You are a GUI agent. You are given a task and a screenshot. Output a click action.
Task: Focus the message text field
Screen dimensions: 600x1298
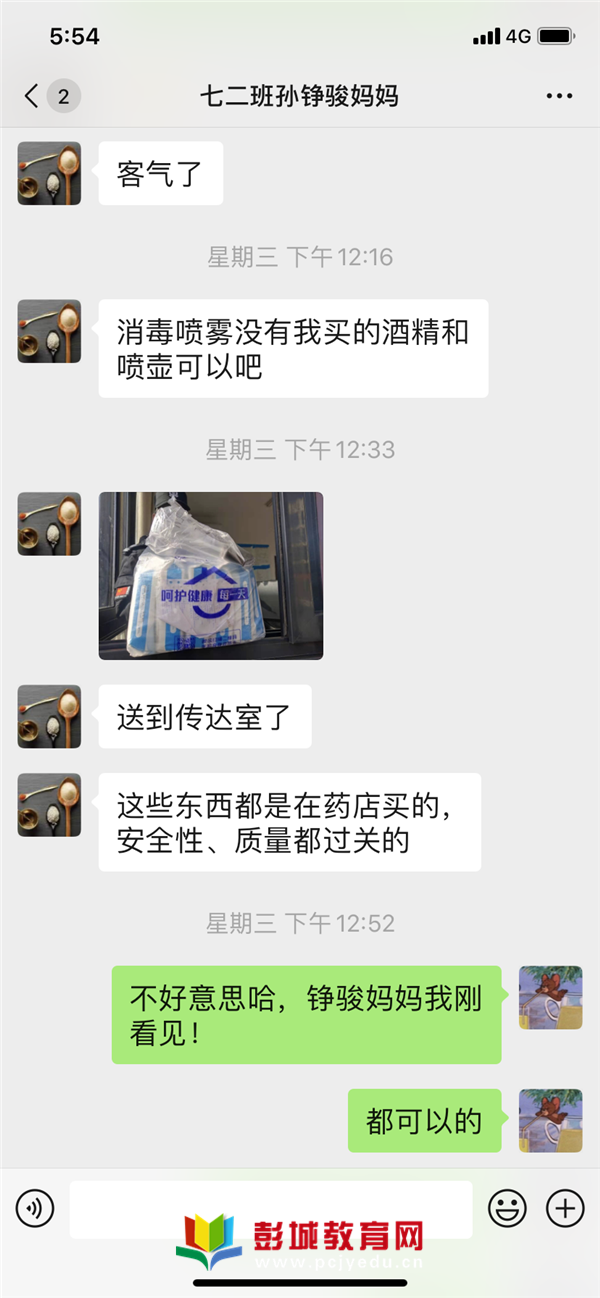[270, 1209]
